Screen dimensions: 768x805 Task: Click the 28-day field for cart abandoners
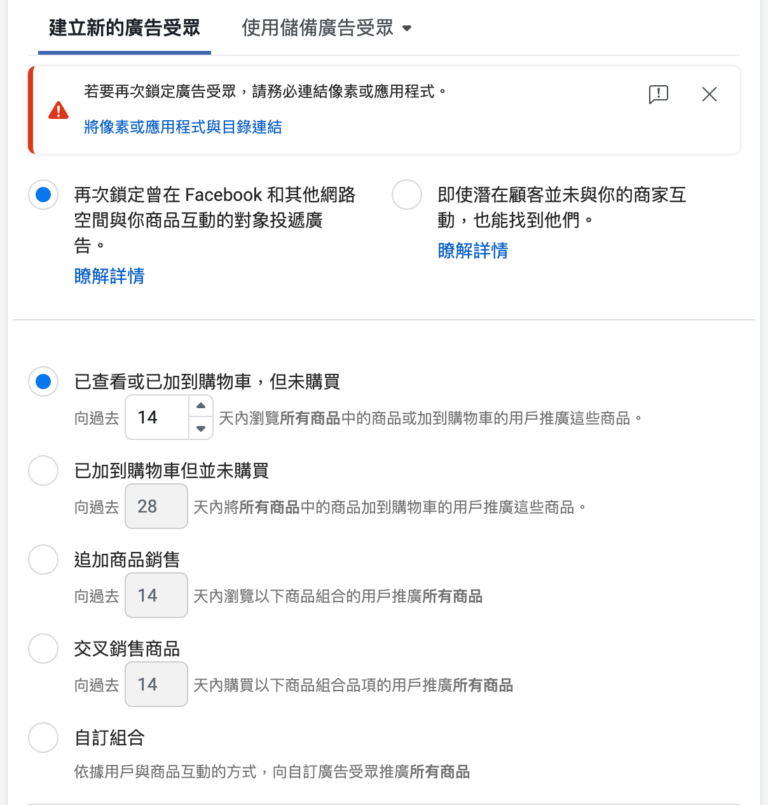[156, 507]
